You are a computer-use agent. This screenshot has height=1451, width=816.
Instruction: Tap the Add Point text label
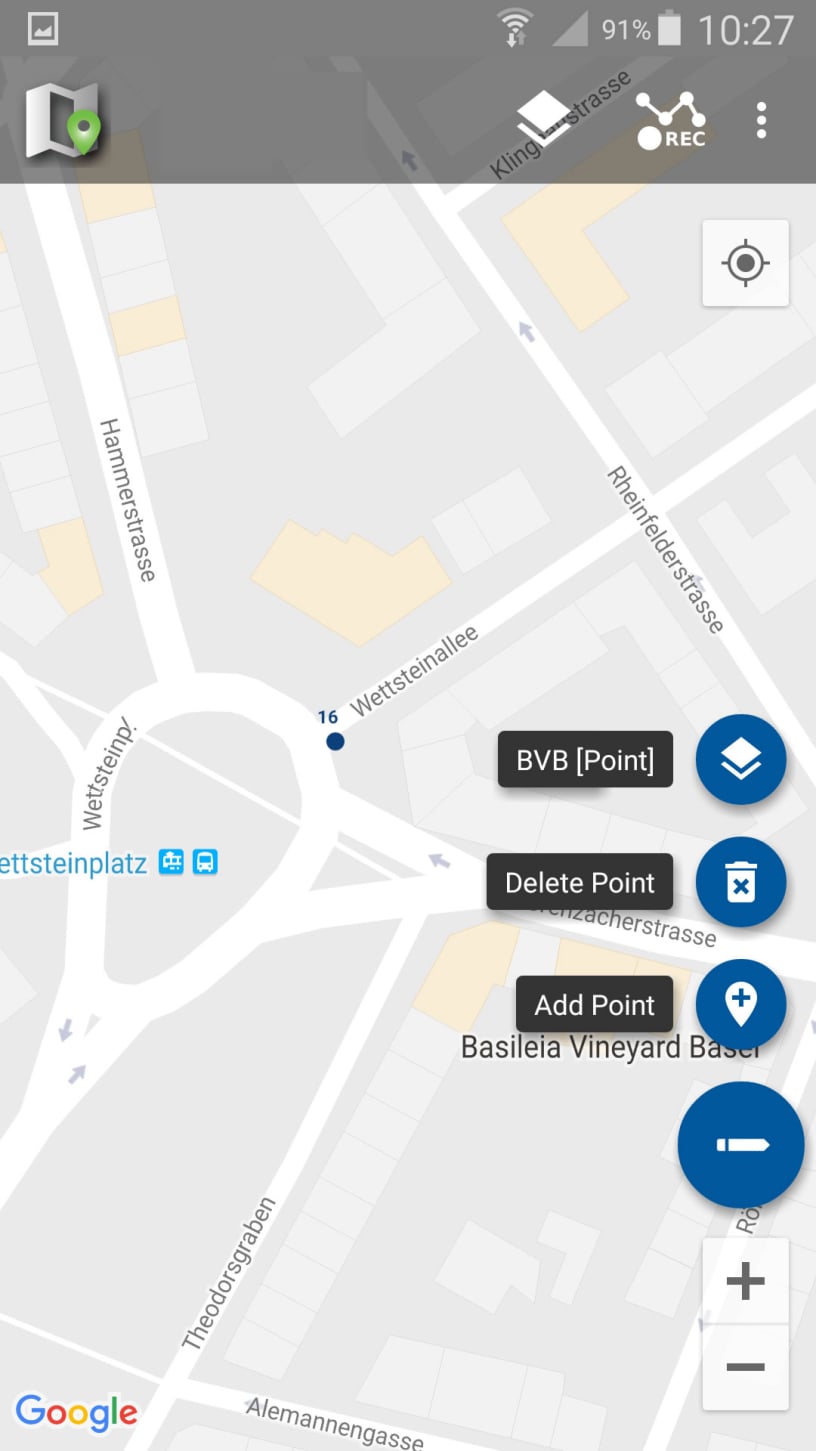(594, 1003)
